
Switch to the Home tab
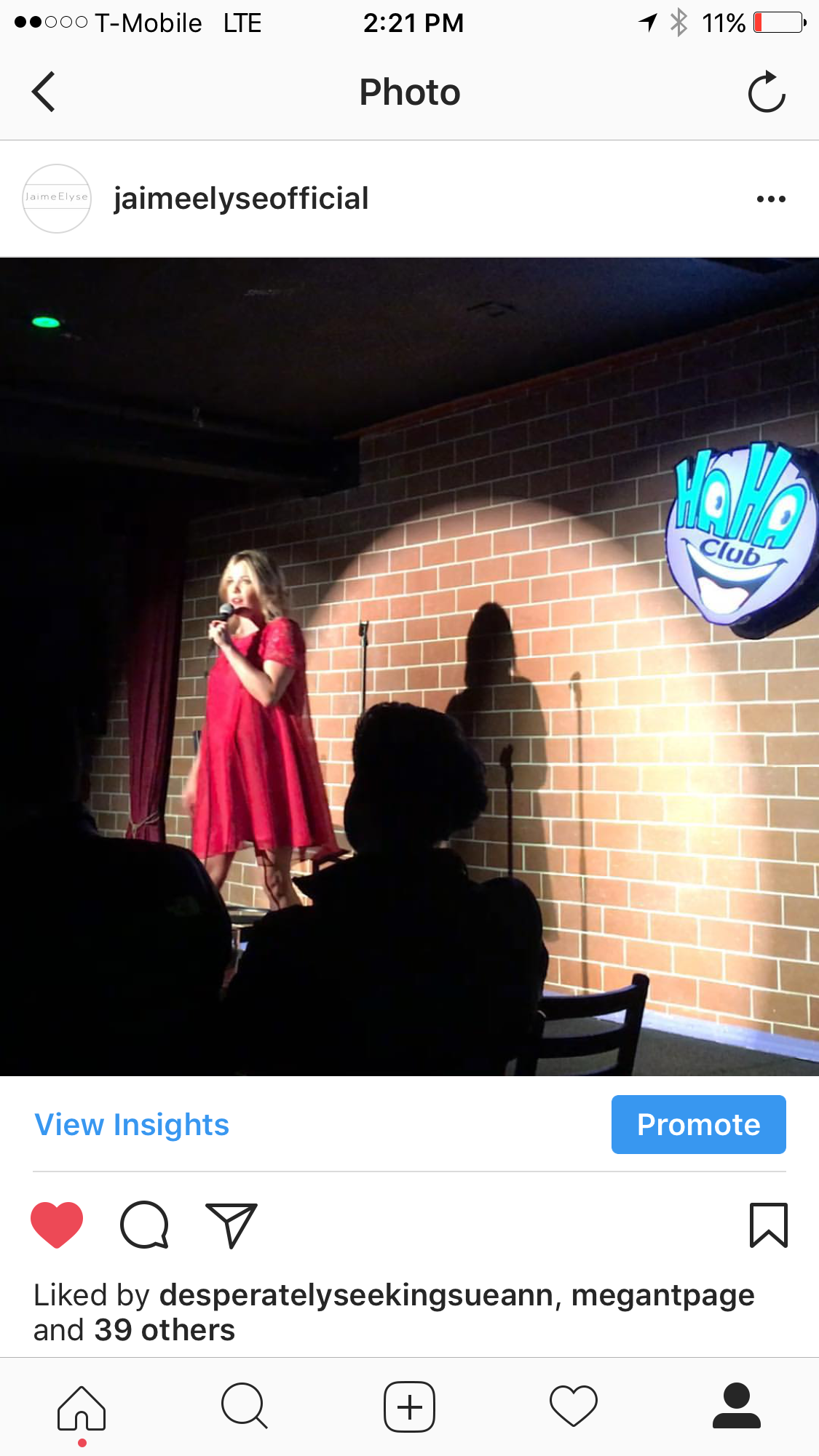(x=82, y=1407)
